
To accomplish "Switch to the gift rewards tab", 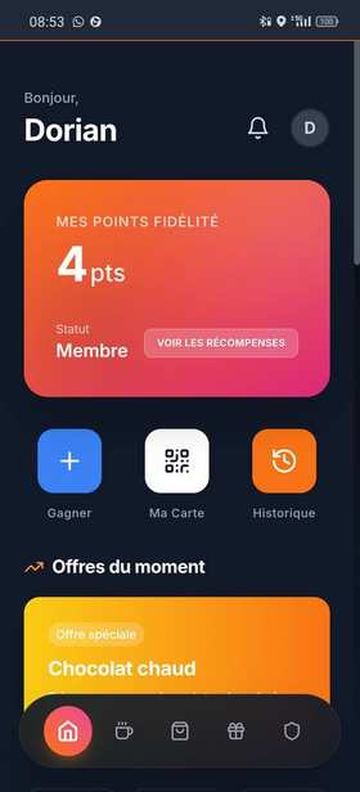I will [236, 731].
